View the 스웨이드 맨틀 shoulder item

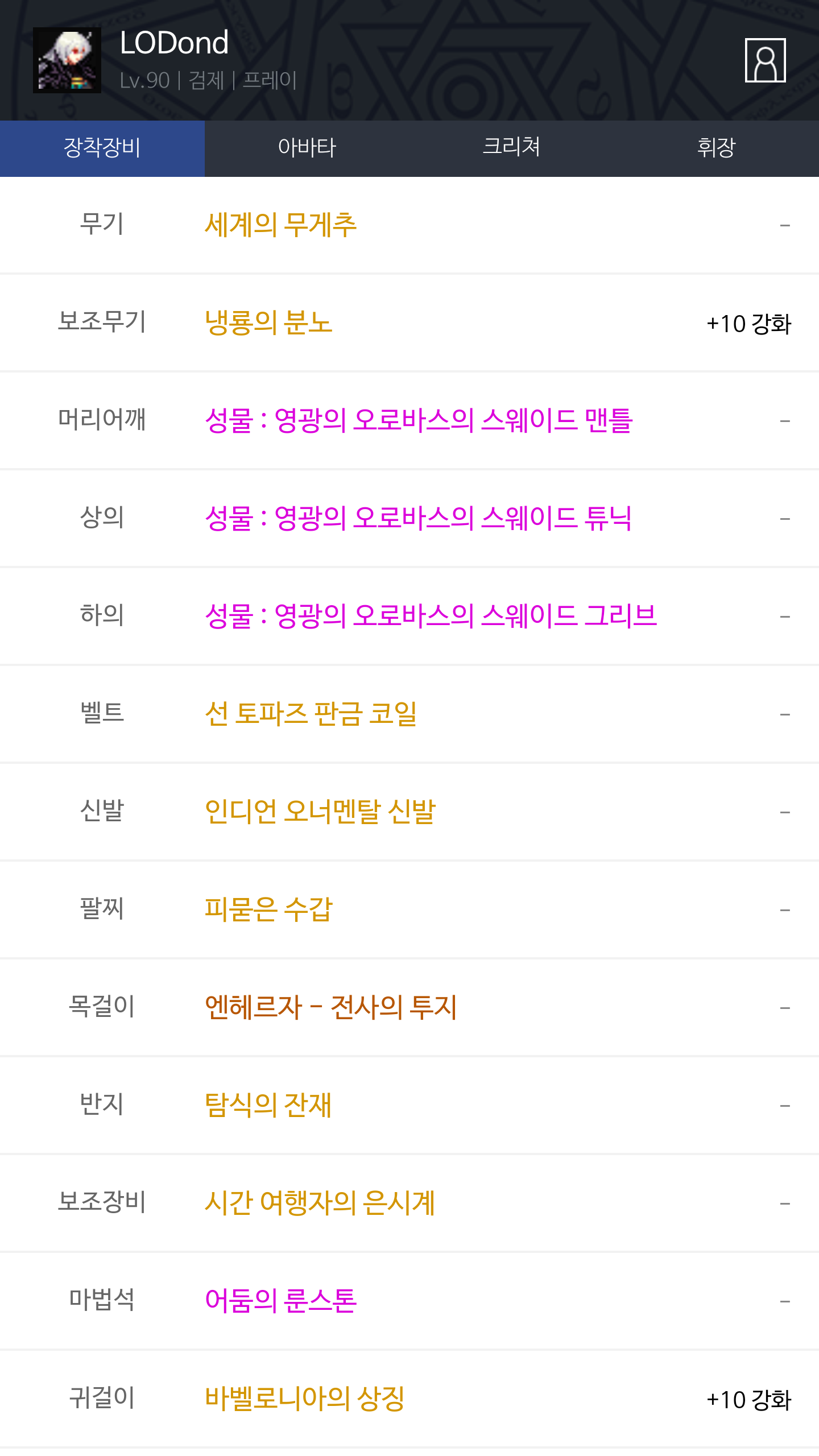tap(419, 421)
